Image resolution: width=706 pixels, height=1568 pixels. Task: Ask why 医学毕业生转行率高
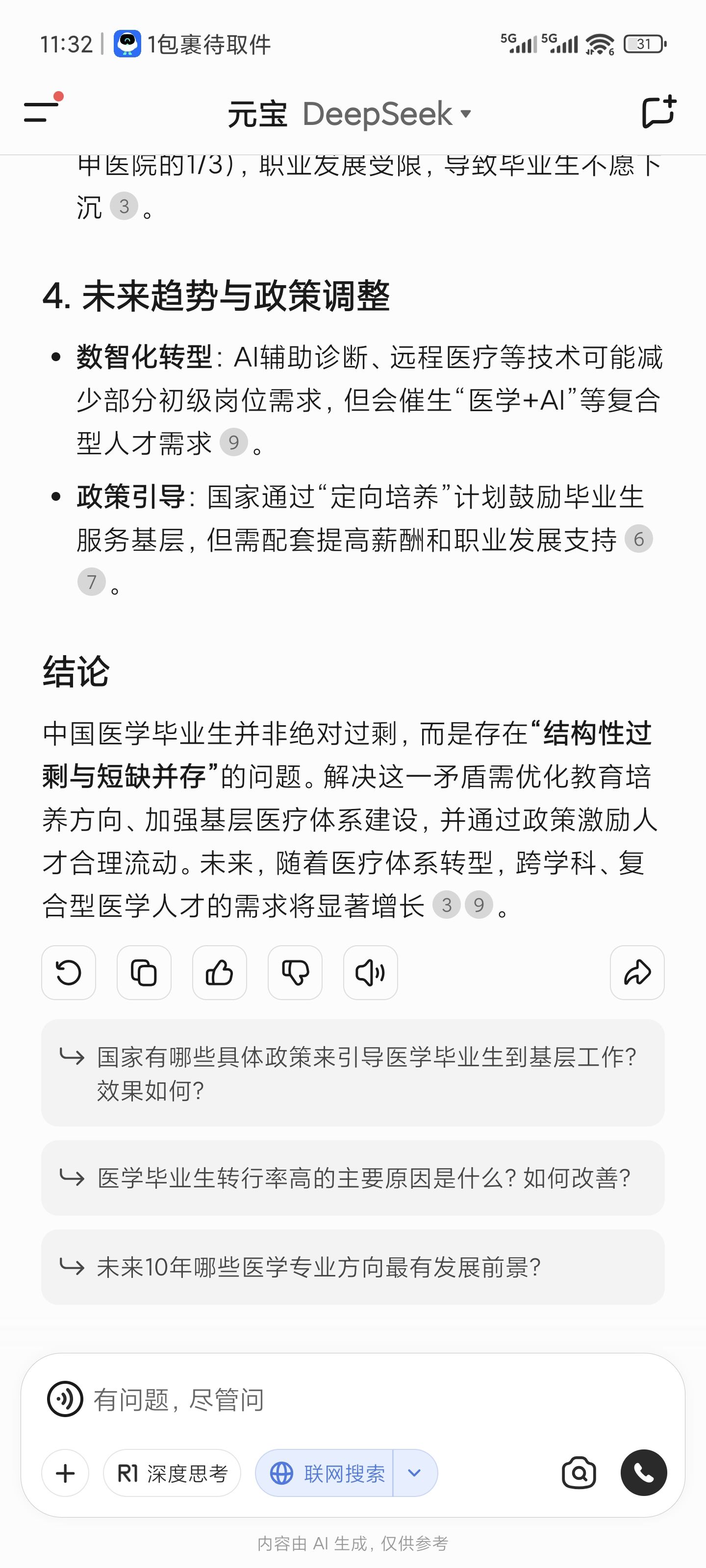(x=353, y=1178)
